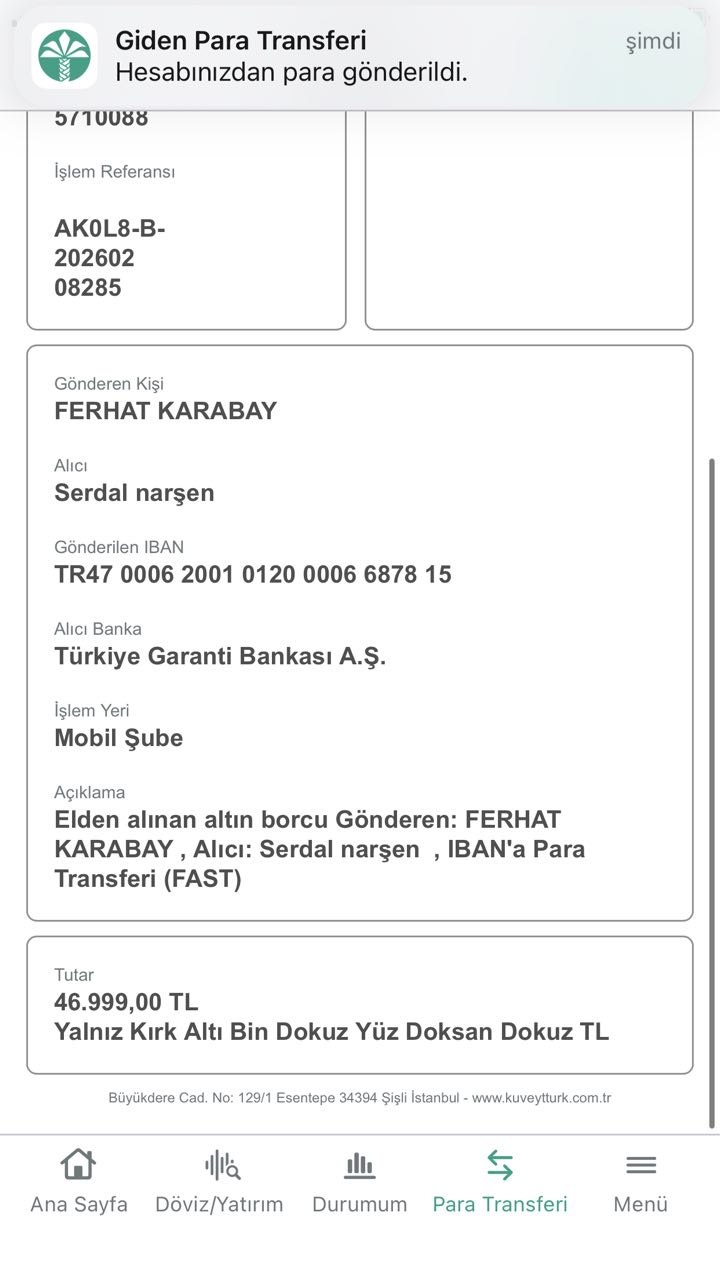Open the Menü tab
This screenshot has height=1280, width=720.
(x=641, y=1182)
